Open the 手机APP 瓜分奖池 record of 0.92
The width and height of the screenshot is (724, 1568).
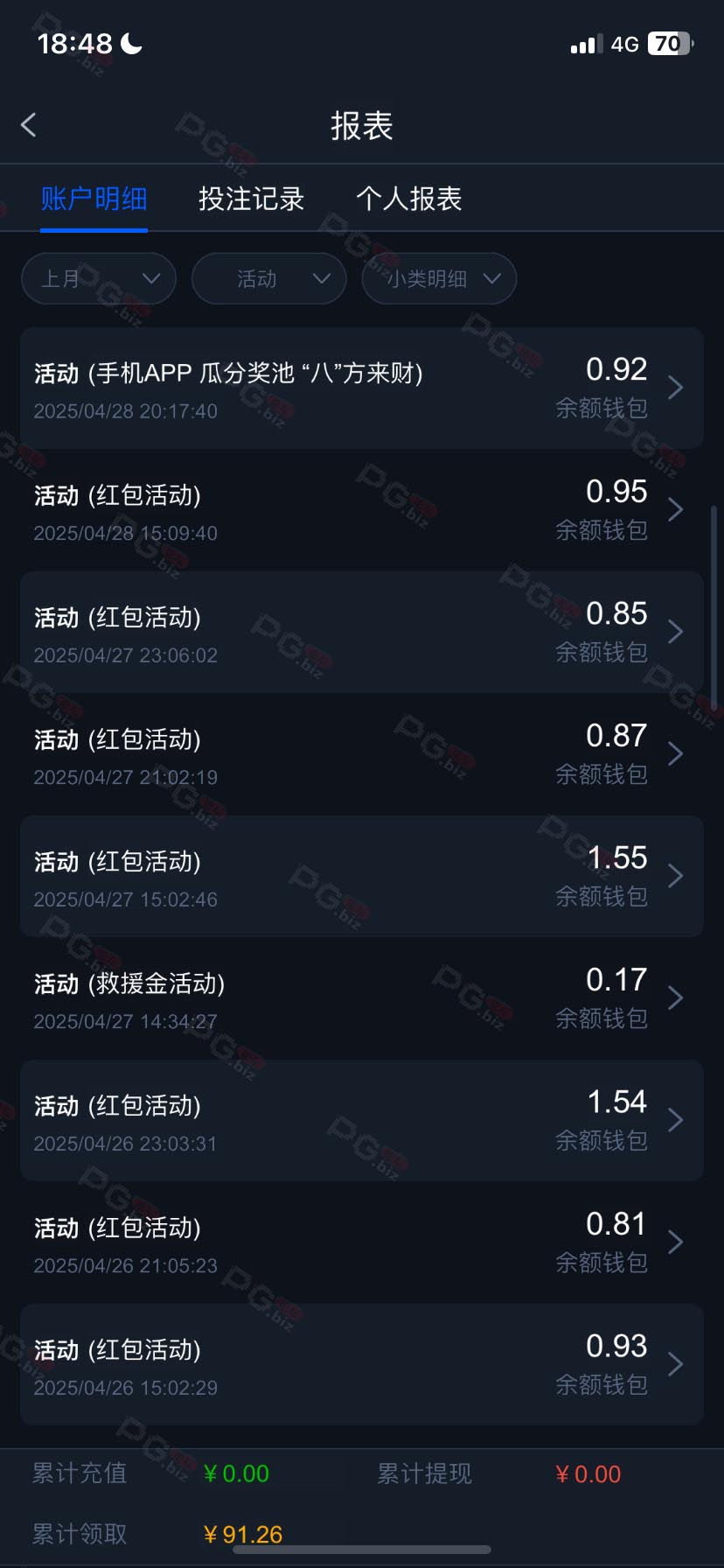click(x=362, y=388)
